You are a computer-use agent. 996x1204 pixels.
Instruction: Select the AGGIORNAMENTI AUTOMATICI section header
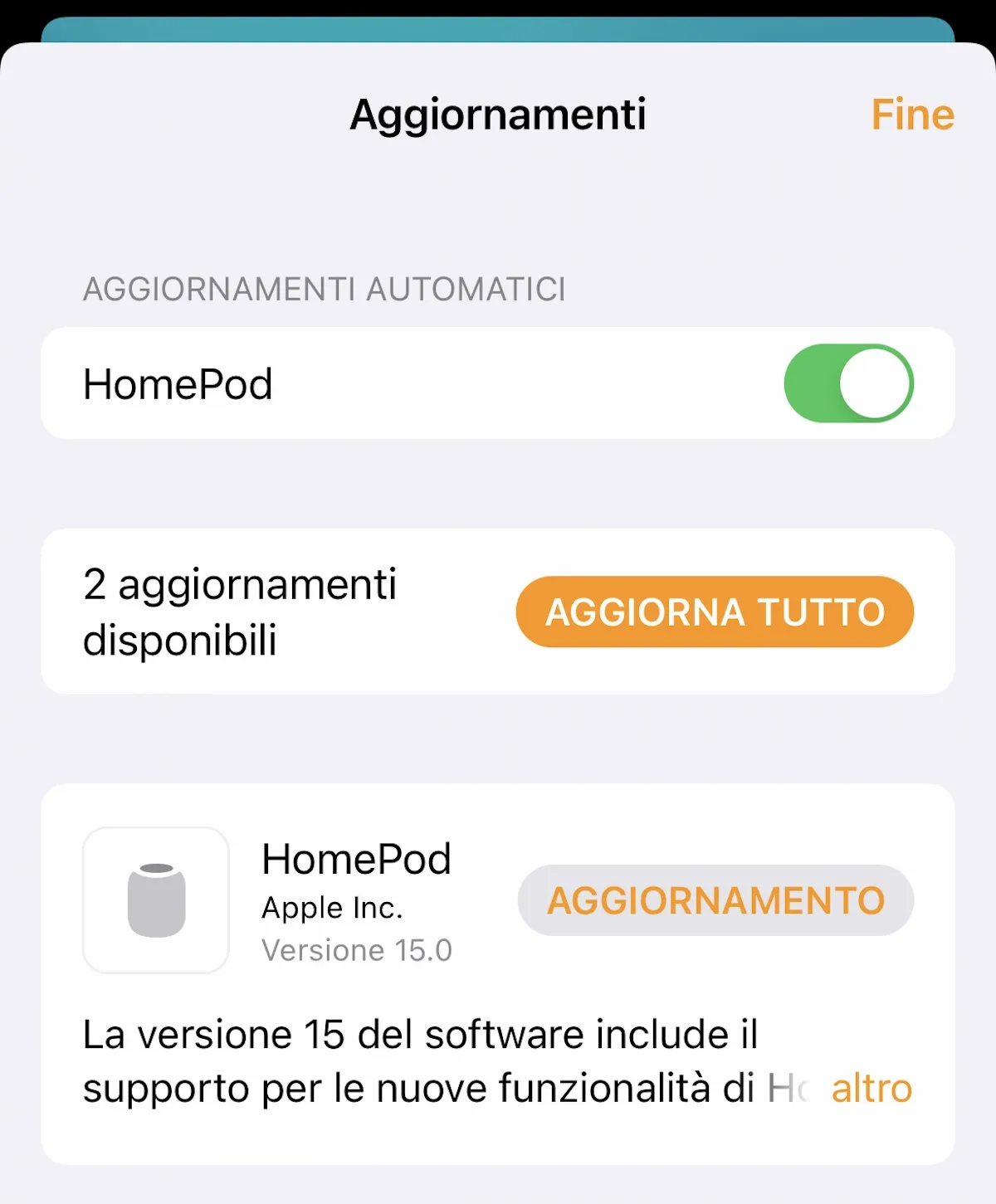click(323, 289)
